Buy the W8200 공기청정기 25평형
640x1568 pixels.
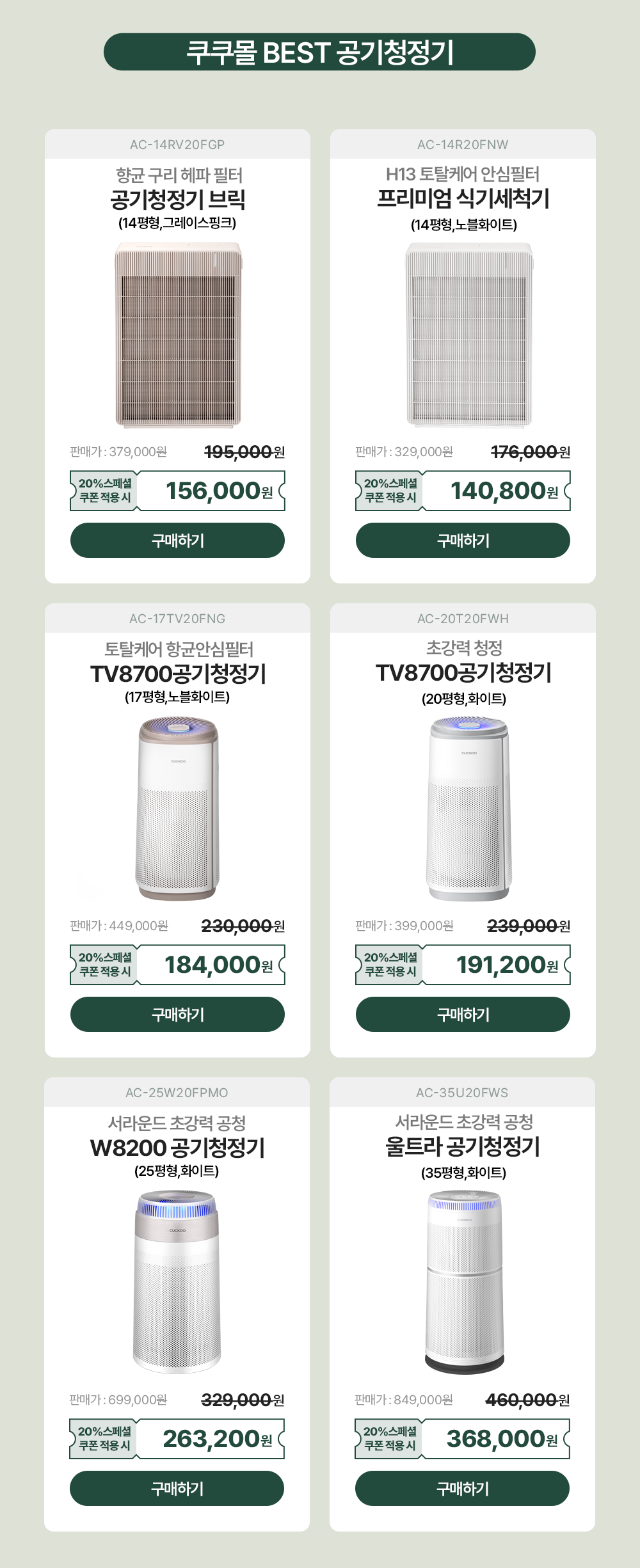(x=177, y=1489)
